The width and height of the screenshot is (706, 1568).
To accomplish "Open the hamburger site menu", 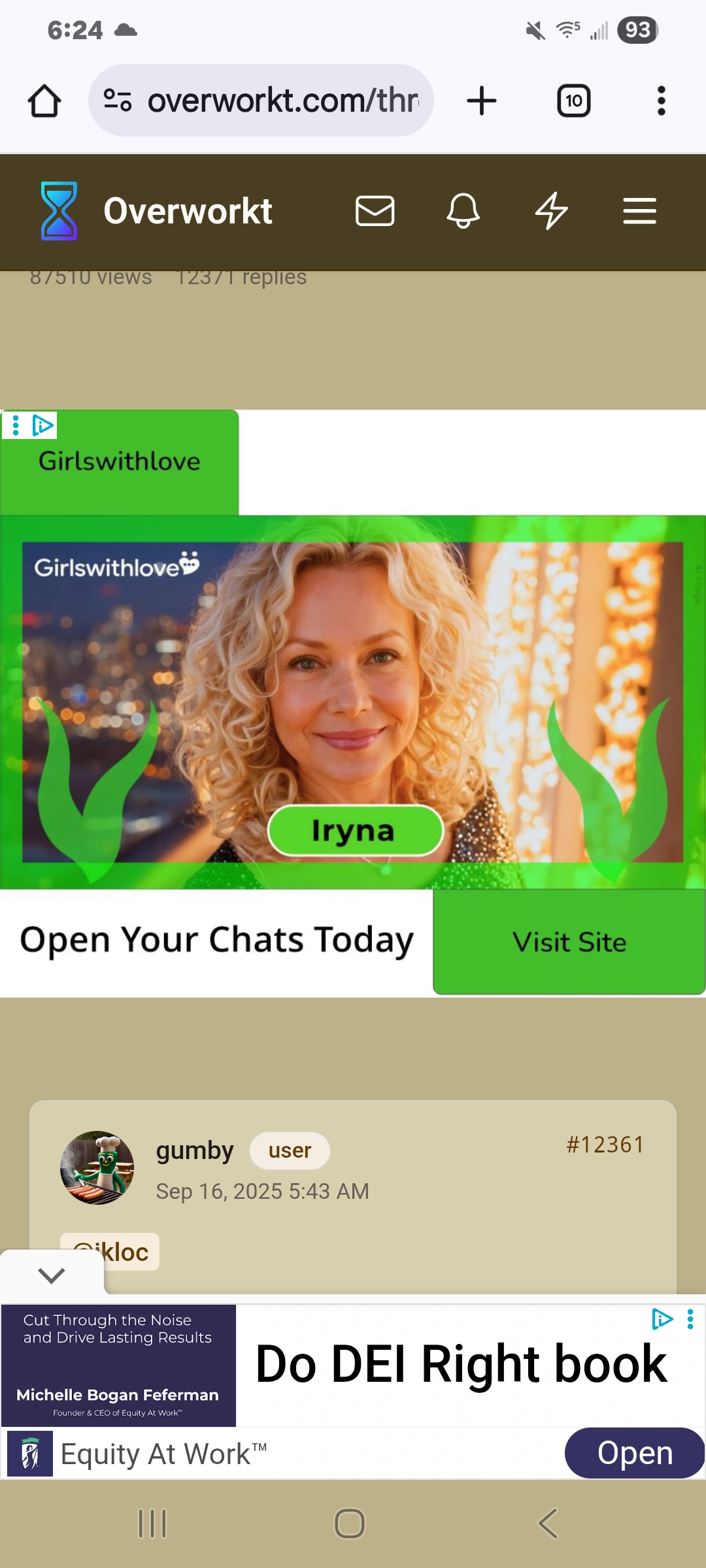I will pos(639,211).
